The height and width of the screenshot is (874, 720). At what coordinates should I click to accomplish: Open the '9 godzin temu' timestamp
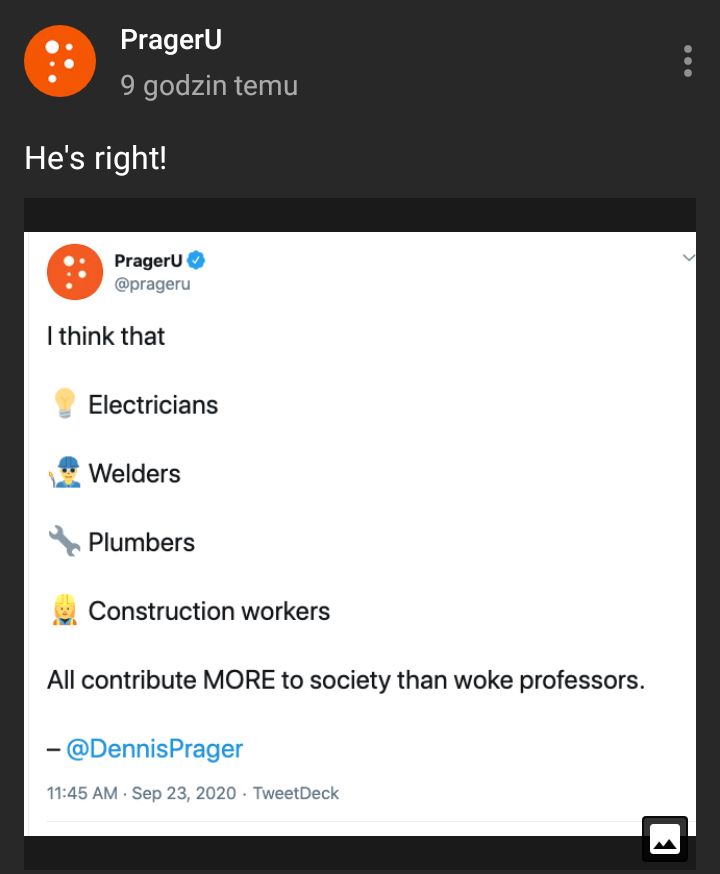coord(208,86)
